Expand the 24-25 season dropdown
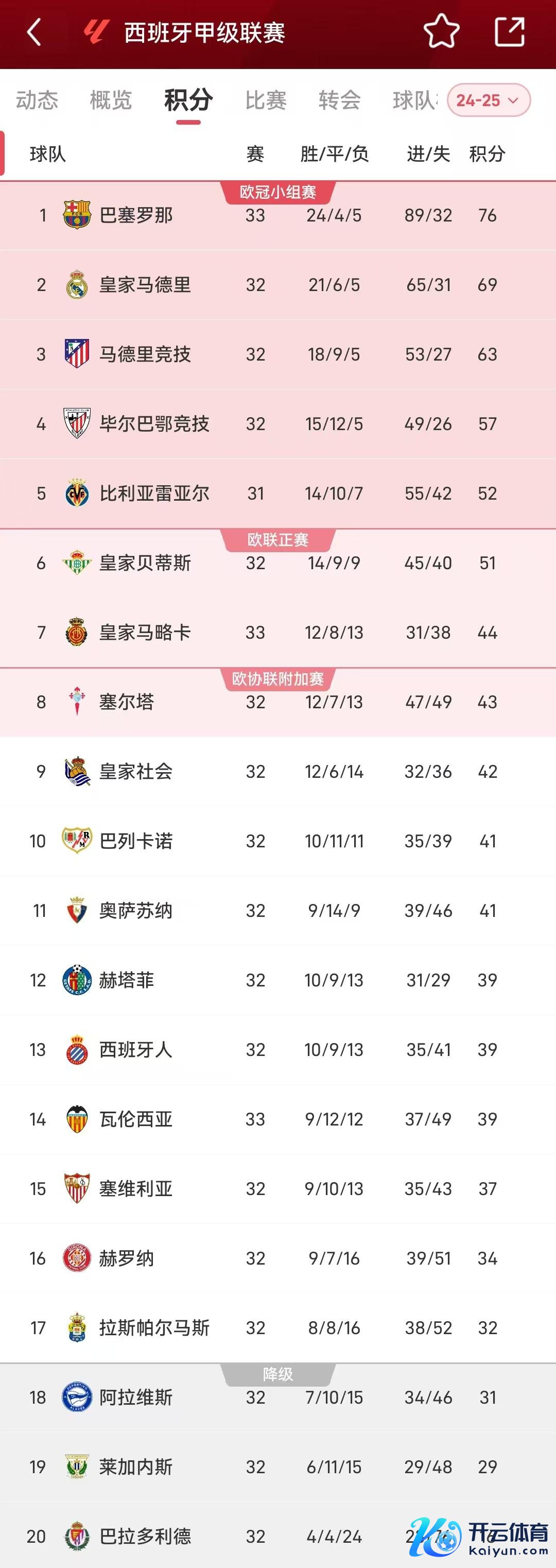This screenshot has height=1568, width=556. click(489, 100)
